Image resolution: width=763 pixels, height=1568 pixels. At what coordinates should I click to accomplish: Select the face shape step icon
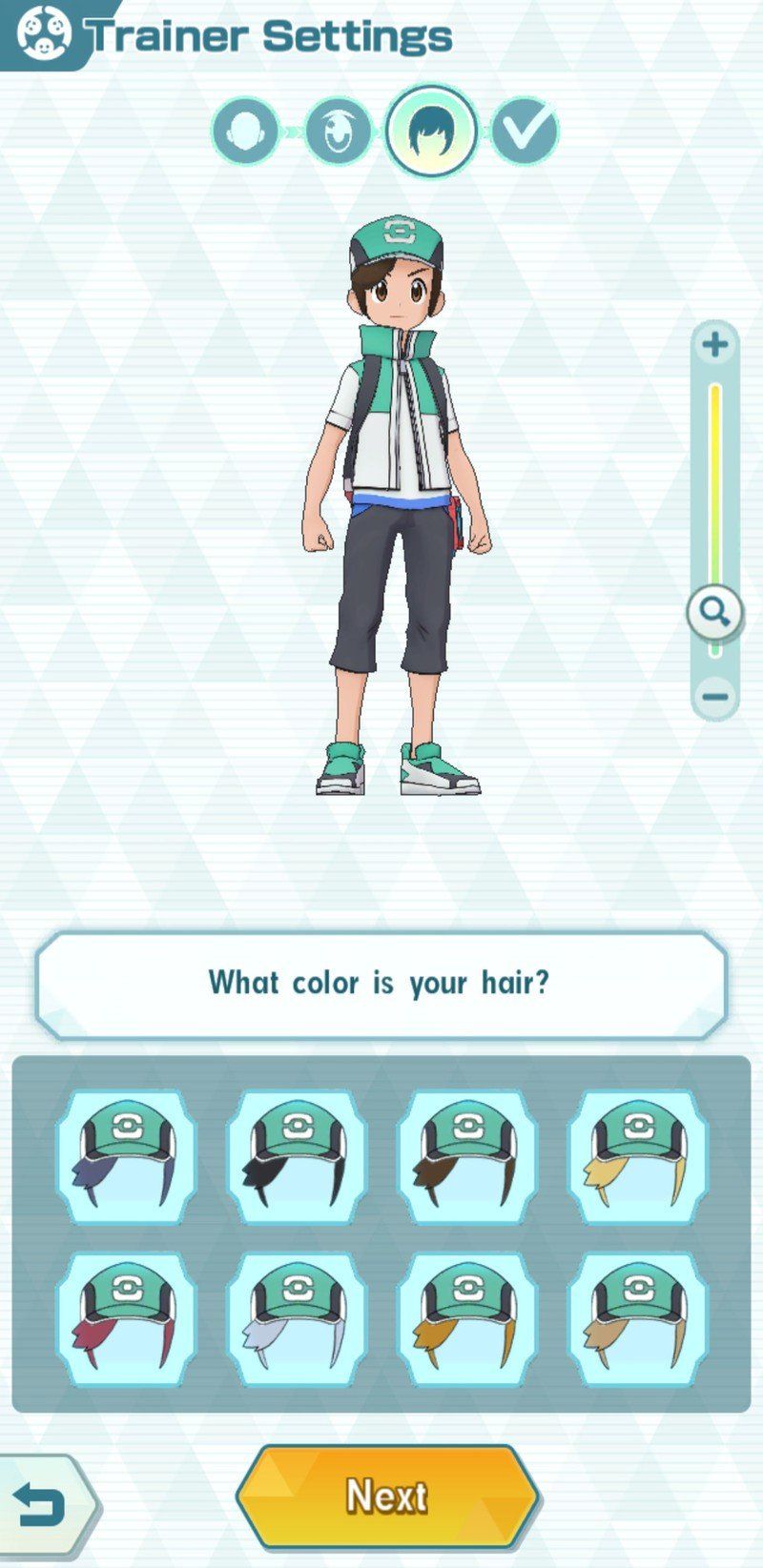point(246,132)
